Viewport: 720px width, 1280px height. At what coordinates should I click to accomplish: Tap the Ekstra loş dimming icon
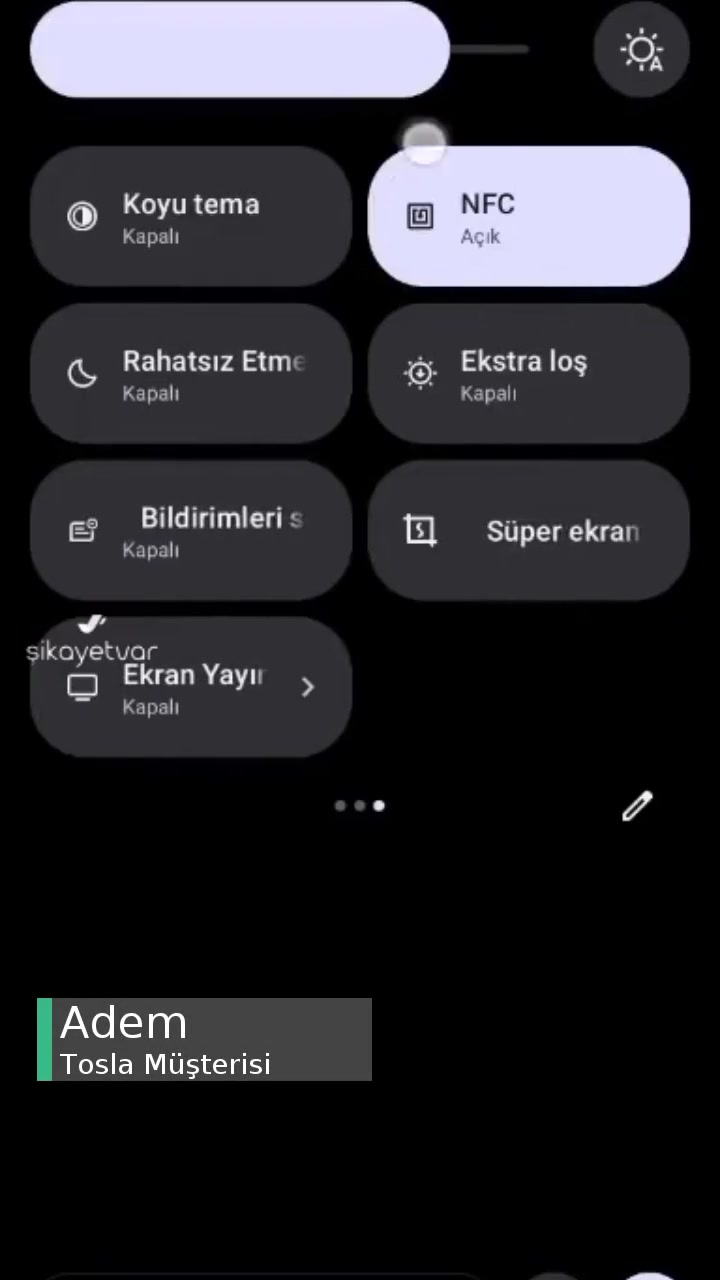420,374
